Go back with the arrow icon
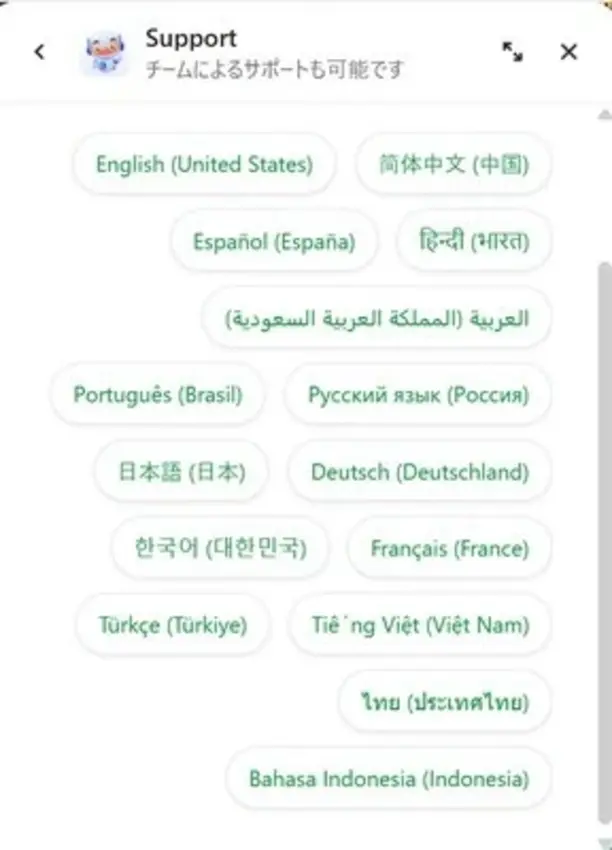Viewport: 612px width, 850px height. [x=39, y=52]
